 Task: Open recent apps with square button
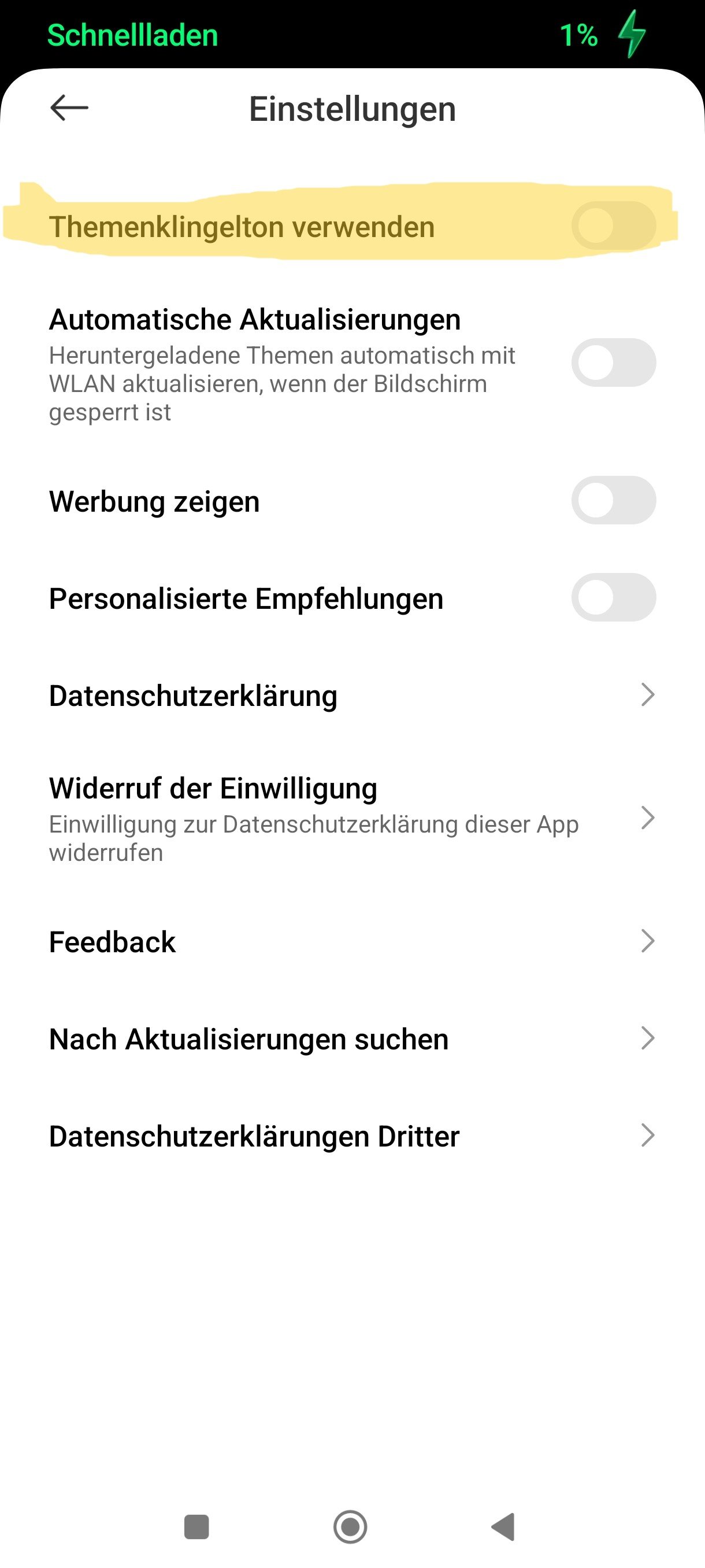196,1526
